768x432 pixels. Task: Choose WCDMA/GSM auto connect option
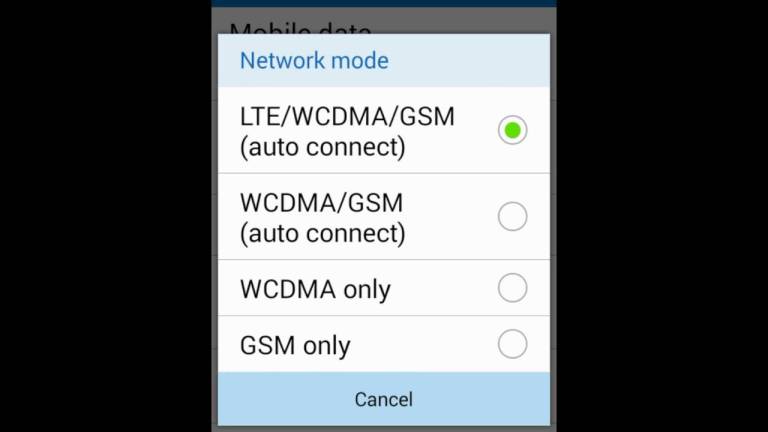[512, 217]
